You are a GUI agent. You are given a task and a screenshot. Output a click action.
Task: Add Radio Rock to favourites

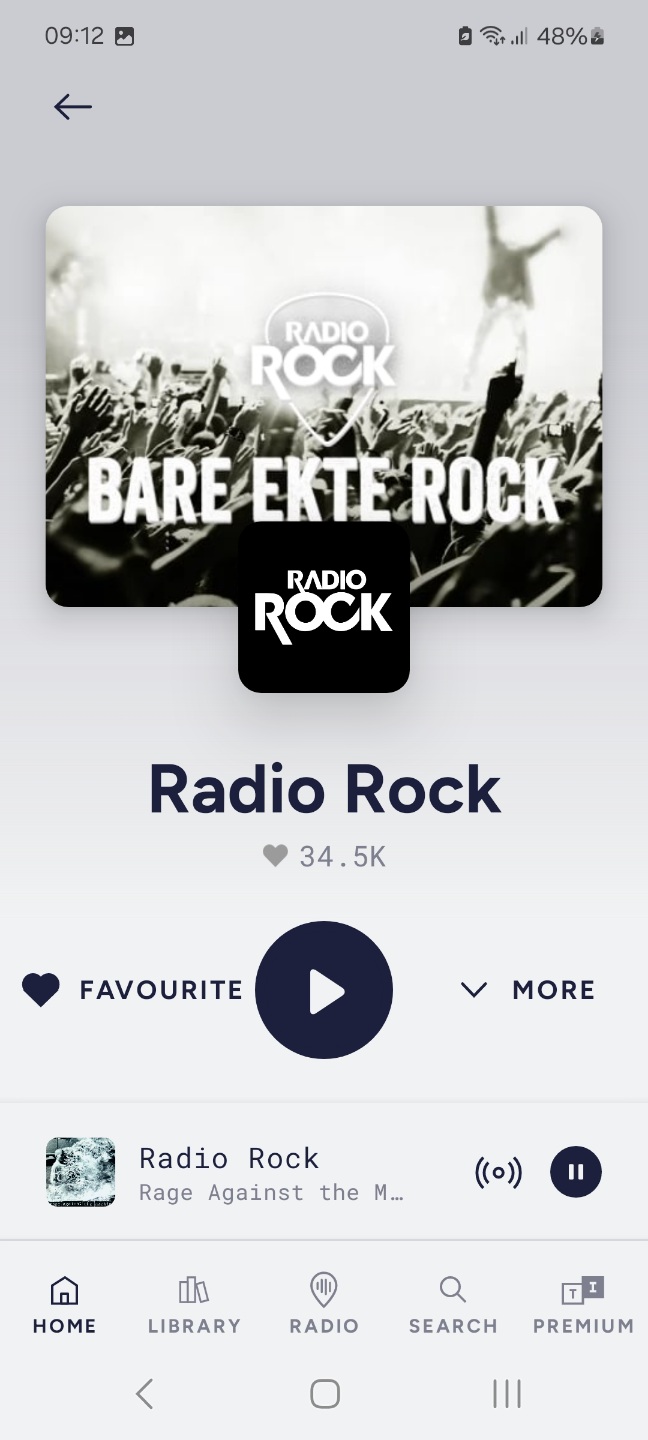click(x=132, y=990)
